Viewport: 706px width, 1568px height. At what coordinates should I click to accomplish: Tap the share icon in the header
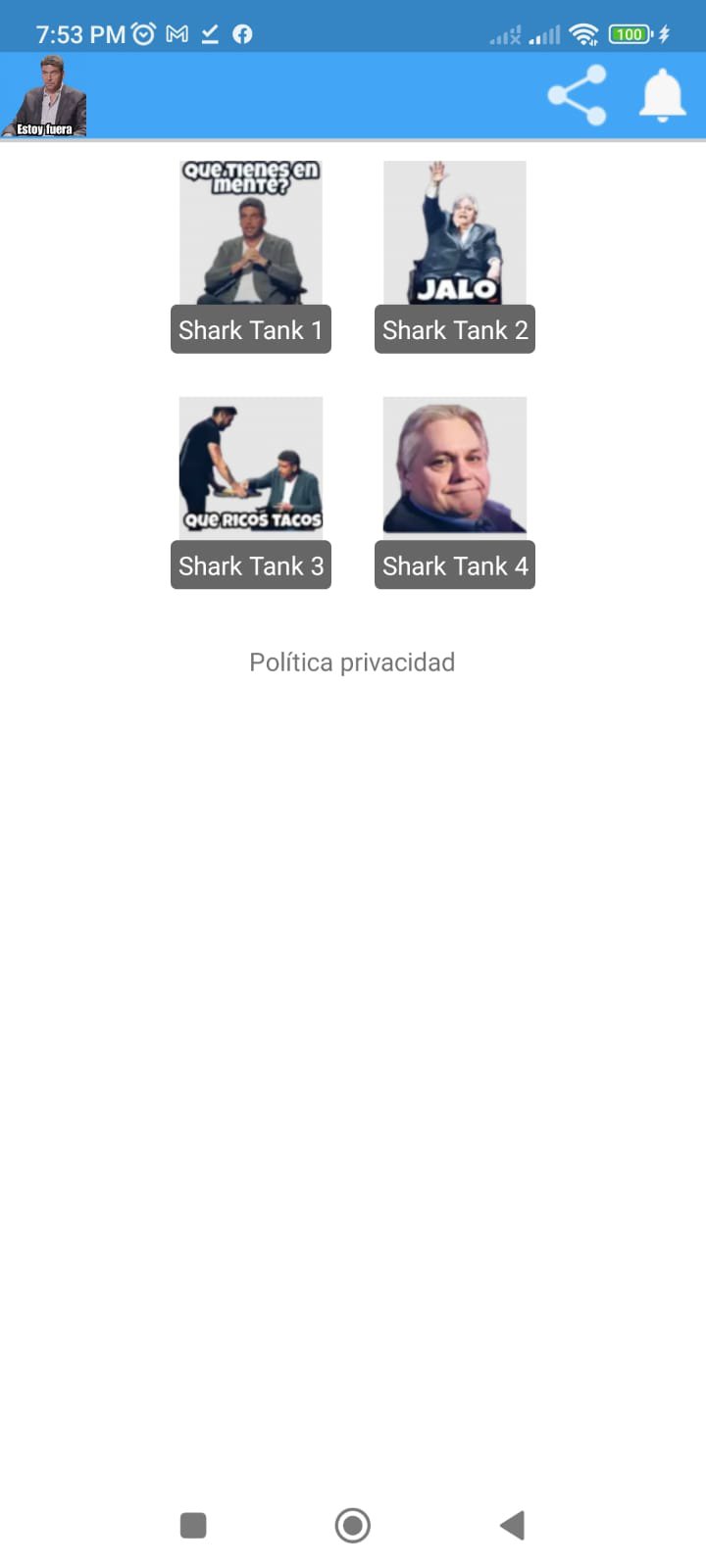point(578,95)
